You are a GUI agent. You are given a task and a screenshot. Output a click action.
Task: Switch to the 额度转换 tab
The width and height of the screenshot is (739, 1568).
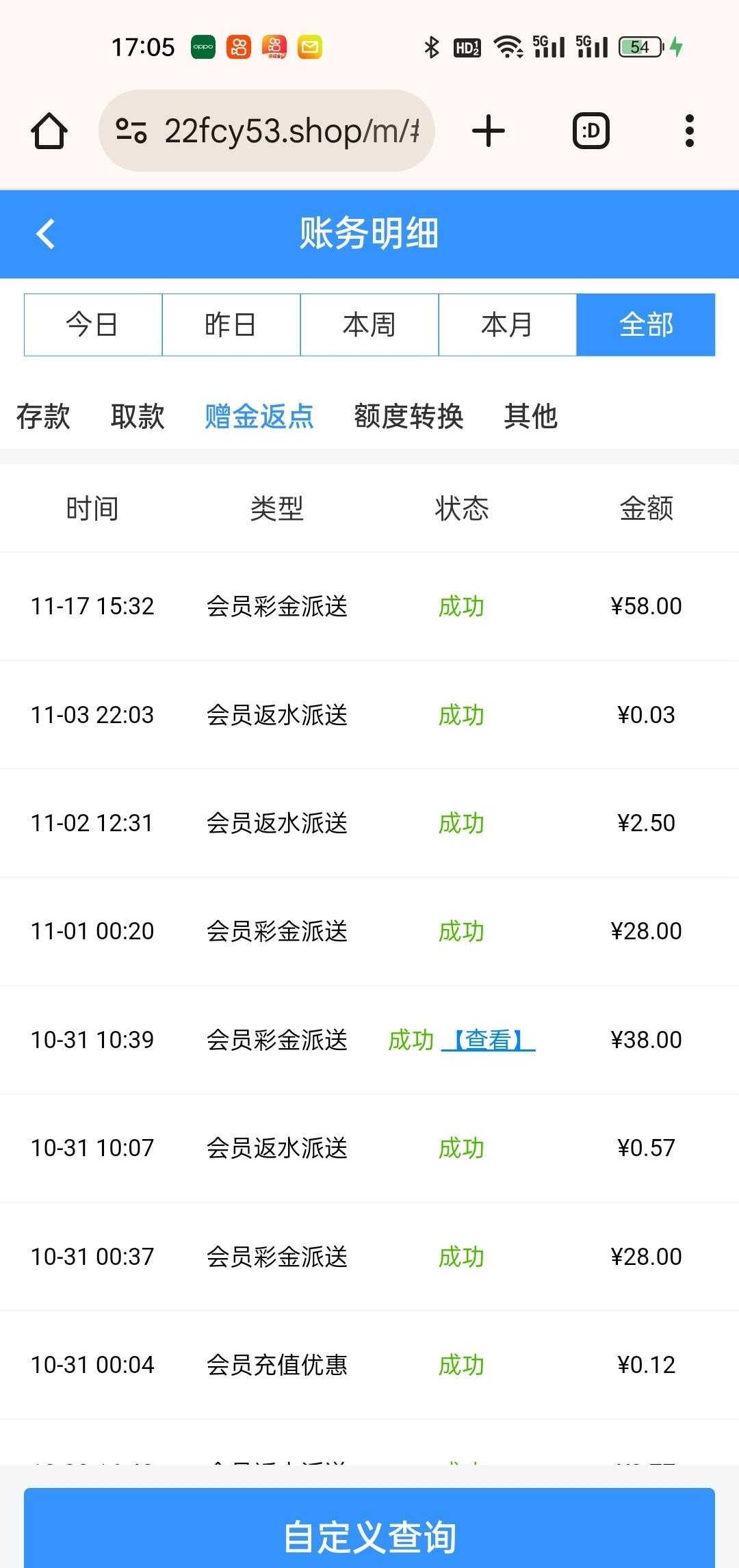[409, 416]
